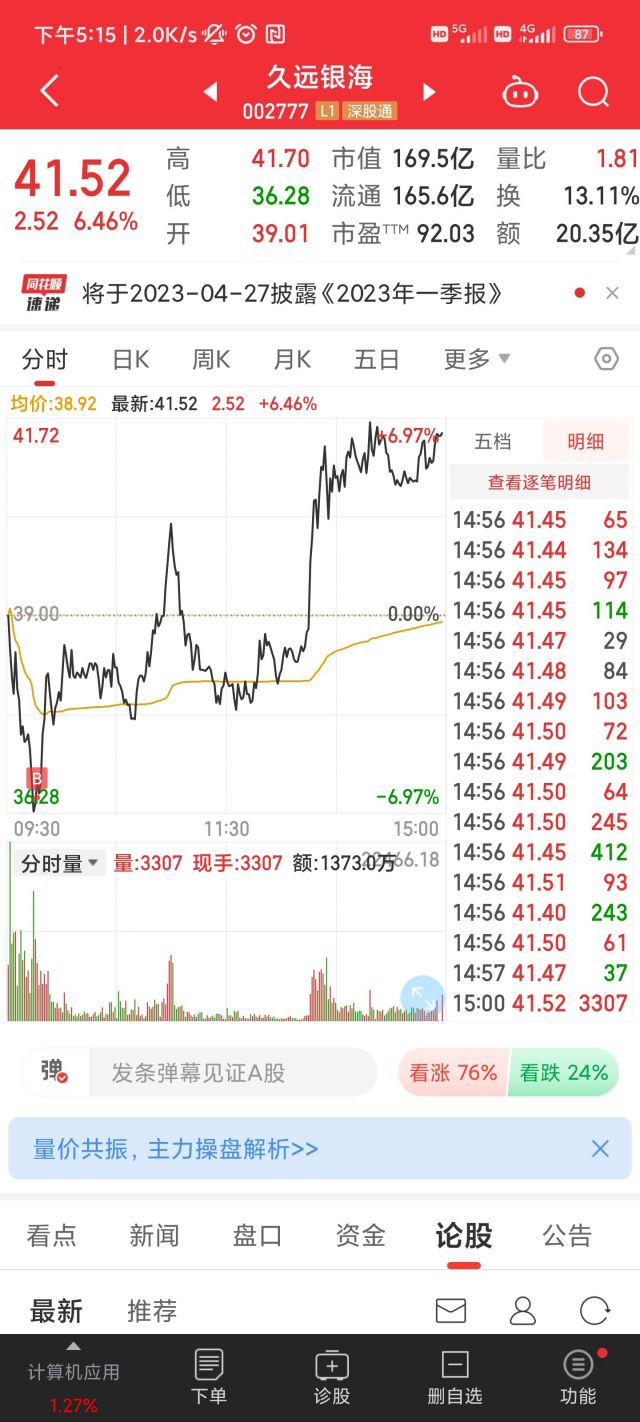Tap the 发条弹幕见证A股 input field
This screenshot has height=1422, width=640.
pos(230,1073)
